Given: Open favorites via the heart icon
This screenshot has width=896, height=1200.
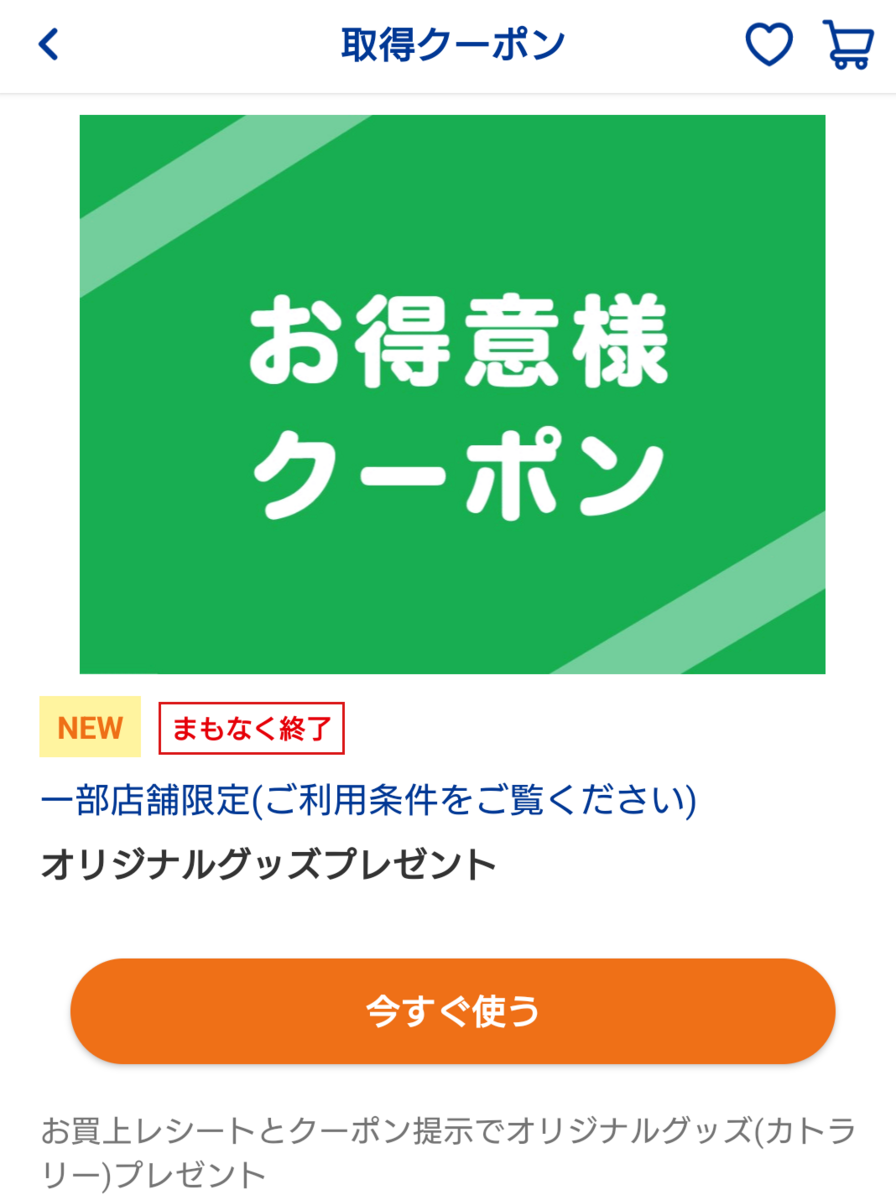Looking at the screenshot, I should click(769, 45).
